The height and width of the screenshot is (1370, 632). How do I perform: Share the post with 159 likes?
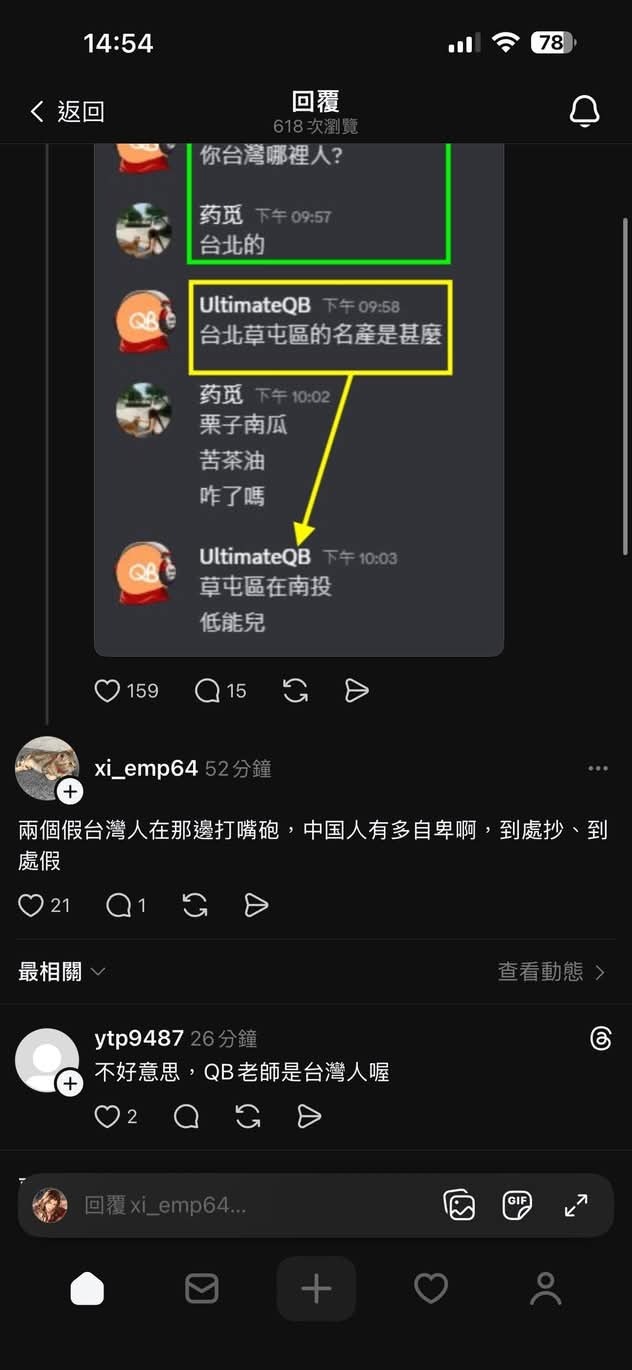click(357, 690)
